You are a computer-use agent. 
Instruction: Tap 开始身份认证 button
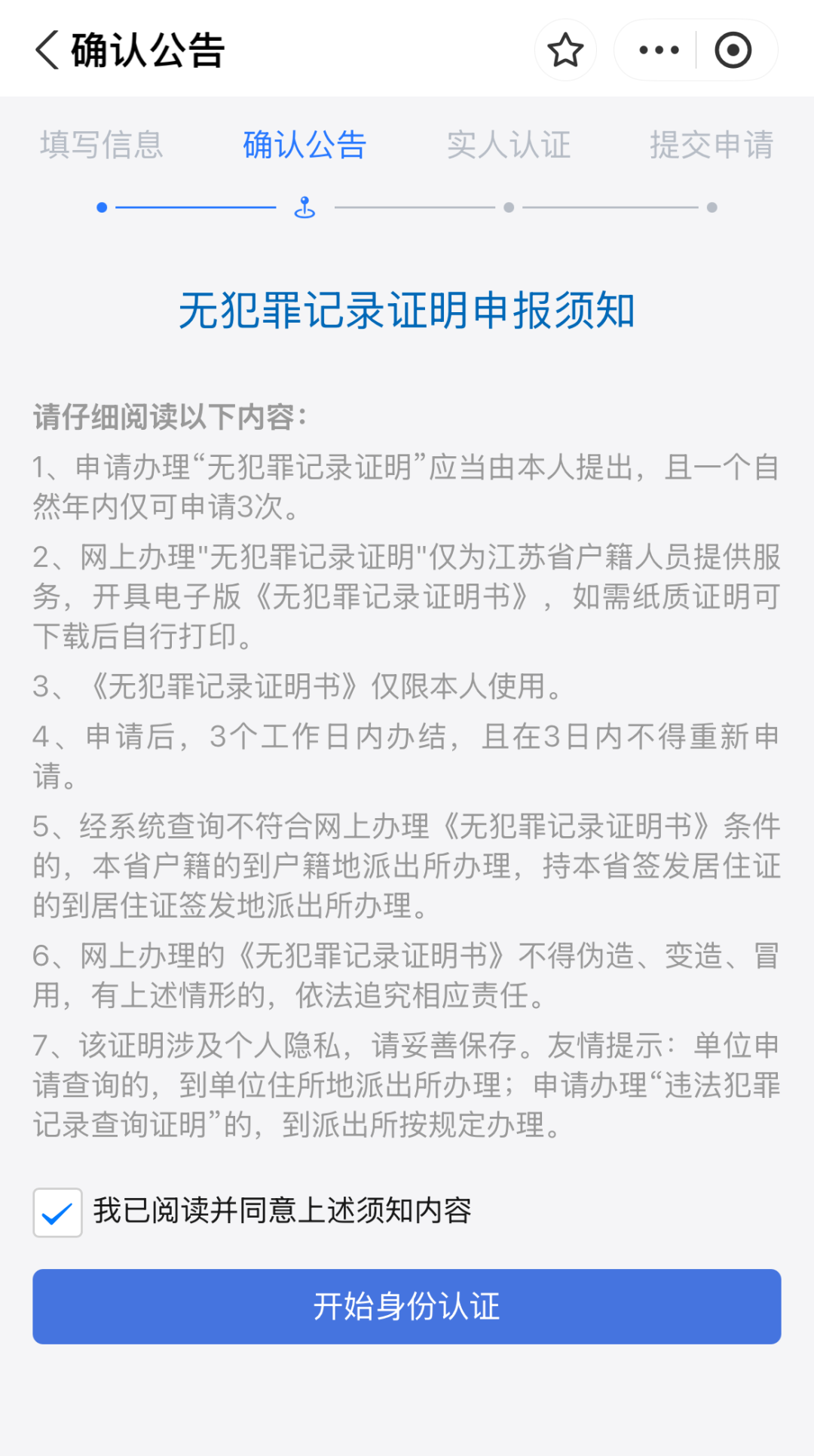click(x=406, y=1306)
